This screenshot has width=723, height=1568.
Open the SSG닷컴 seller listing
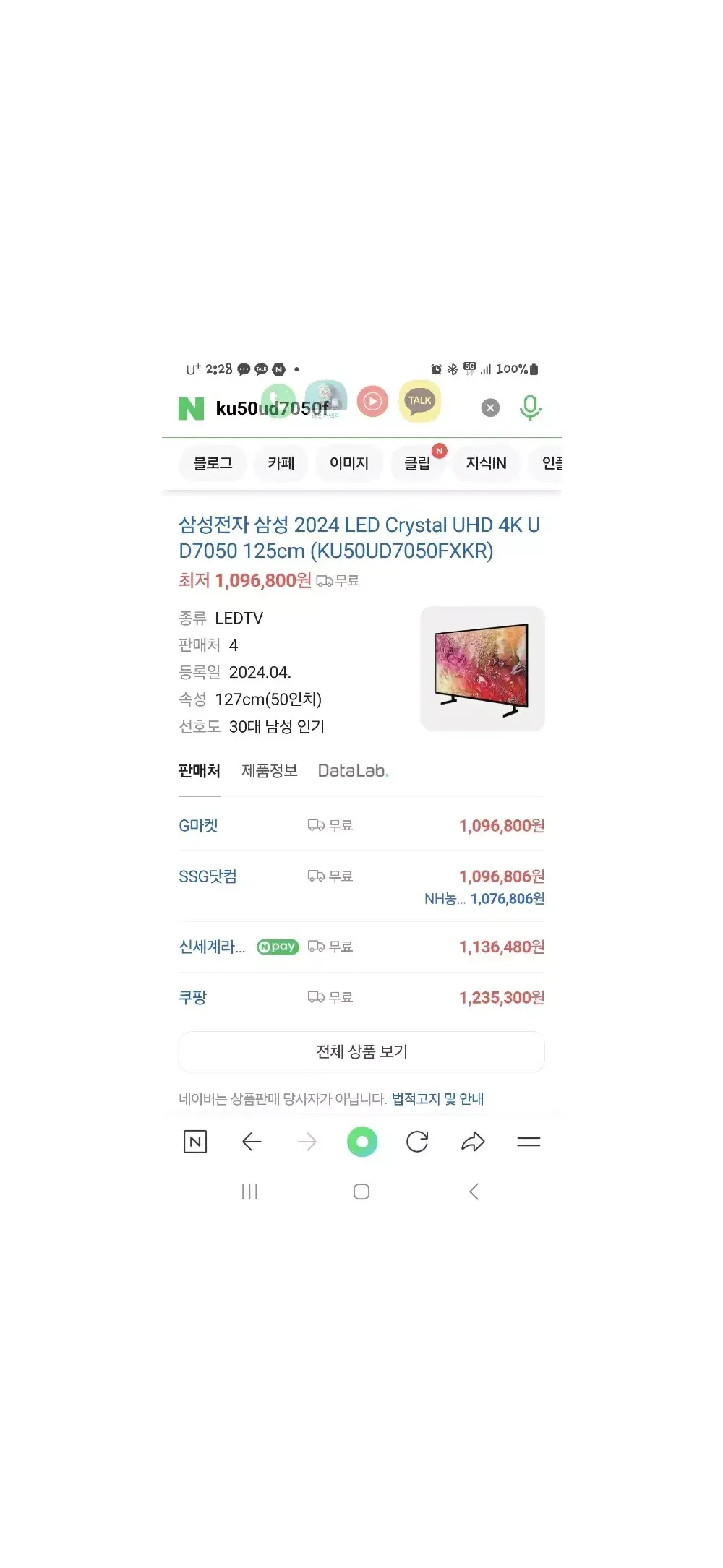pos(208,876)
